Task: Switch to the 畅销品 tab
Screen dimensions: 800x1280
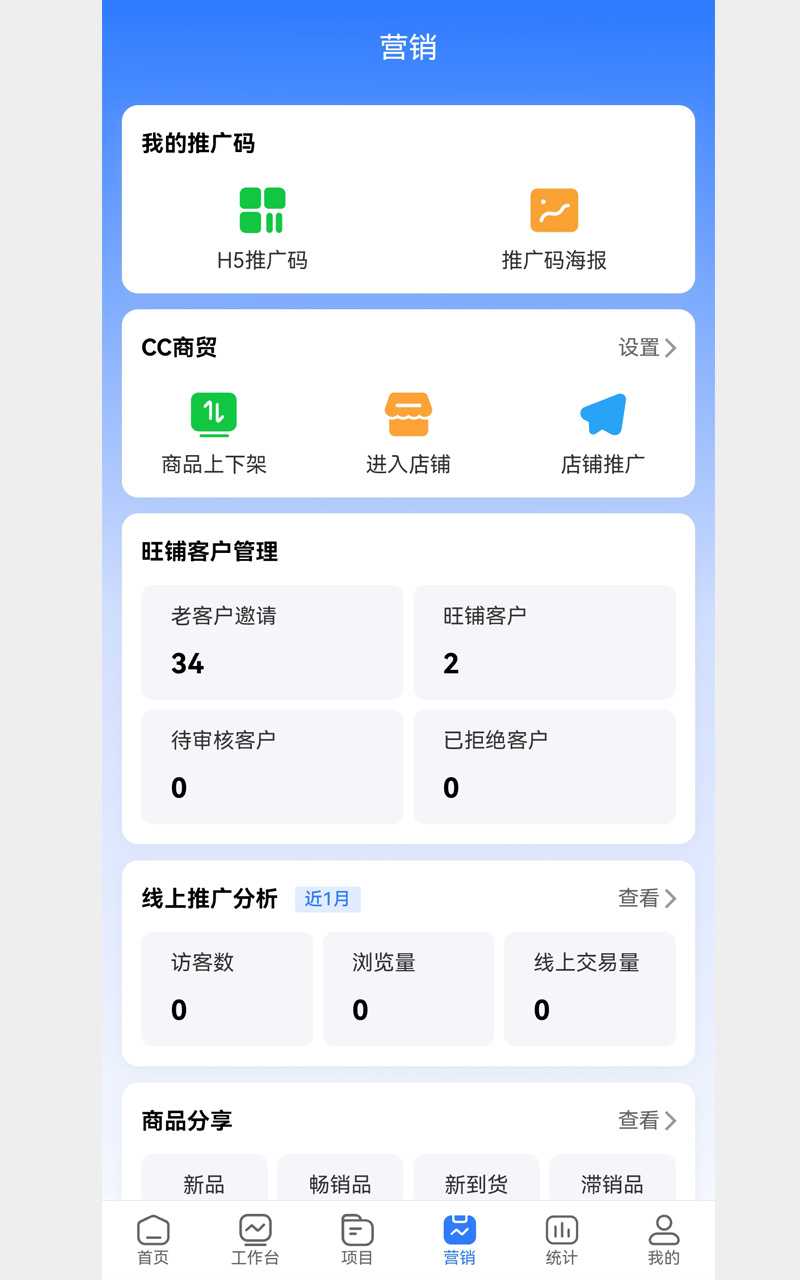Action: [338, 1184]
